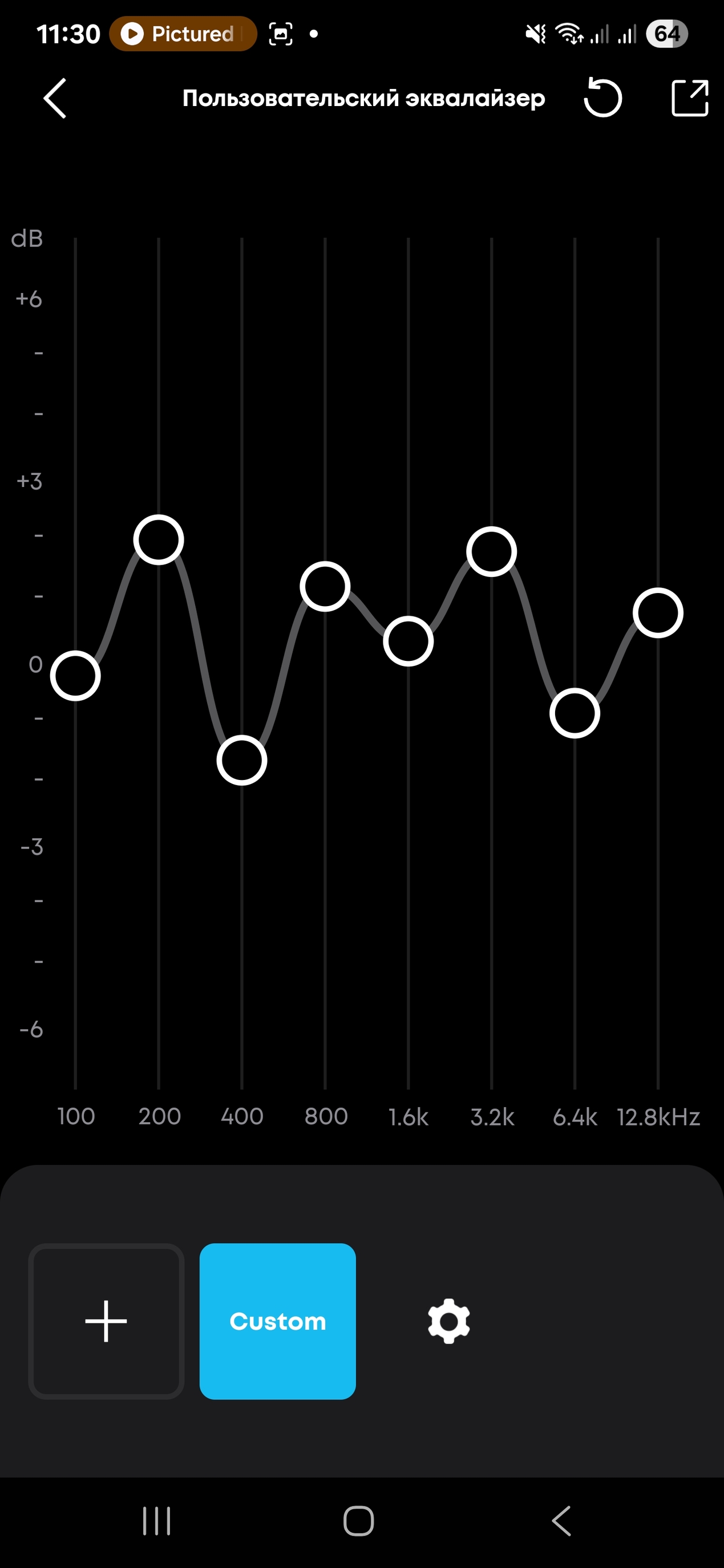This screenshot has width=724, height=1568.
Task: Tap the 400 Hz band handle
Action: (242, 760)
